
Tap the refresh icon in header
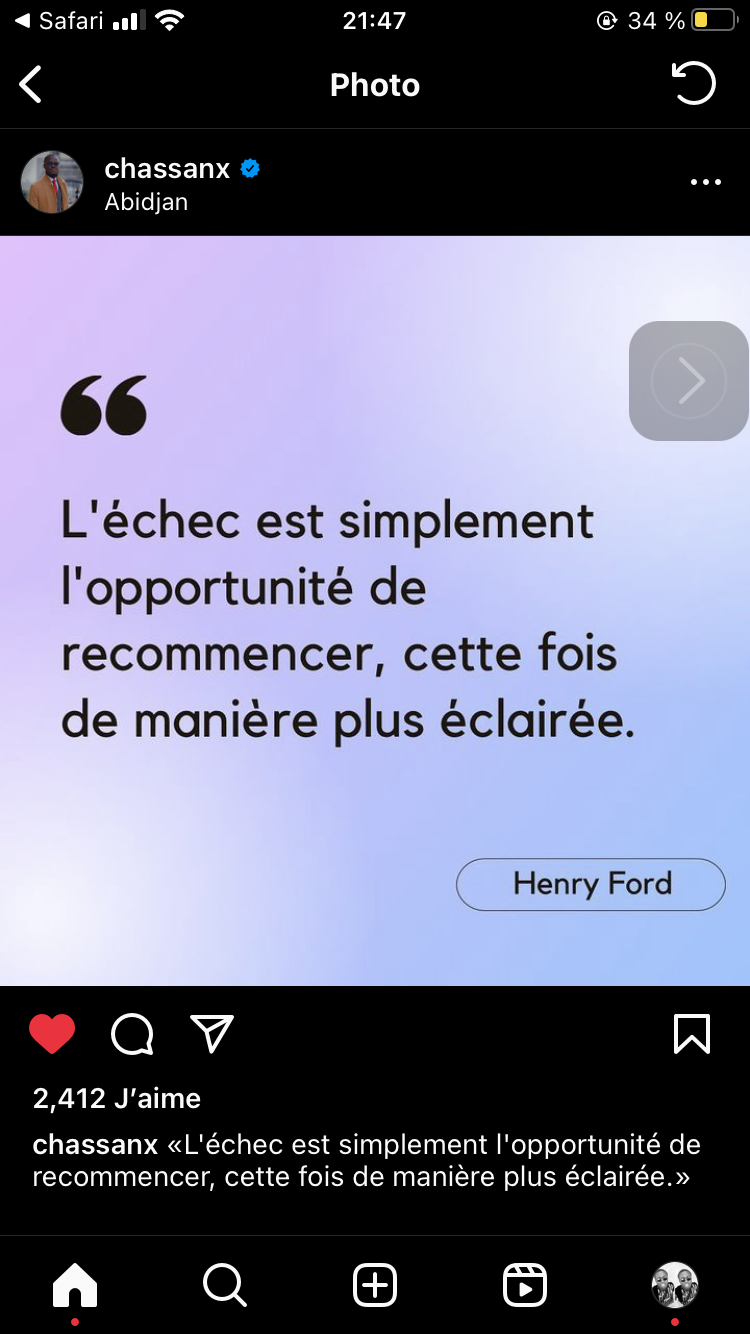pyautogui.click(x=694, y=83)
